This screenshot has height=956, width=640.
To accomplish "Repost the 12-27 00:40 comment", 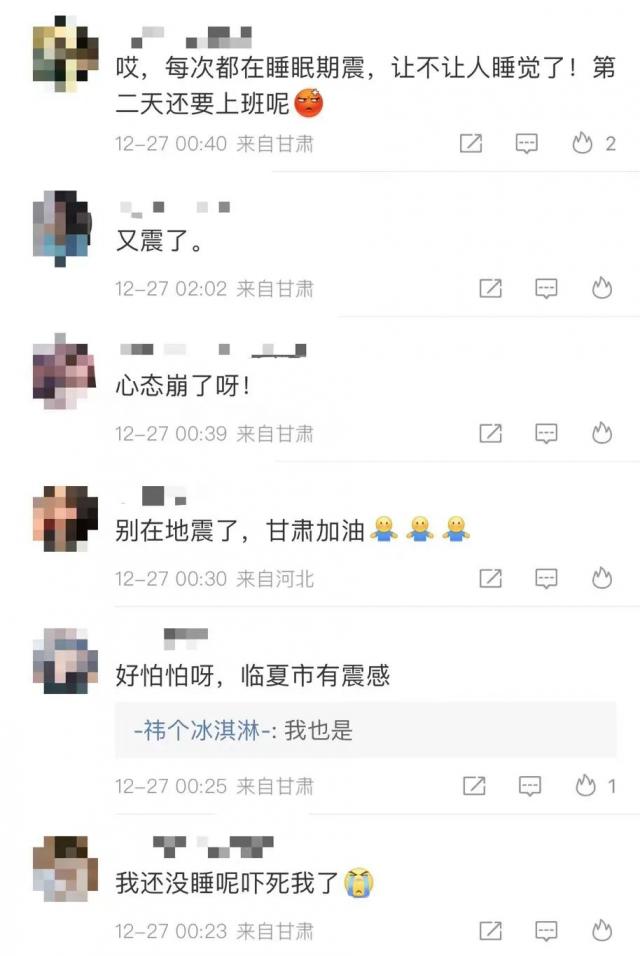I will pyautogui.click(x=471, y=144).
